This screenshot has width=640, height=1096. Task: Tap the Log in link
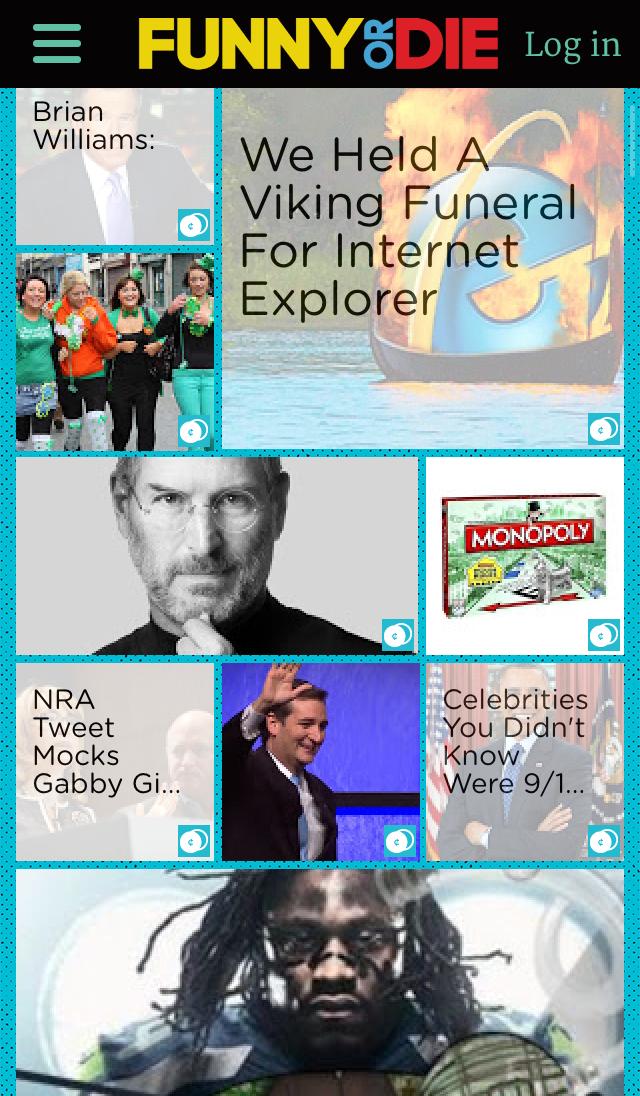pos(572,44)
